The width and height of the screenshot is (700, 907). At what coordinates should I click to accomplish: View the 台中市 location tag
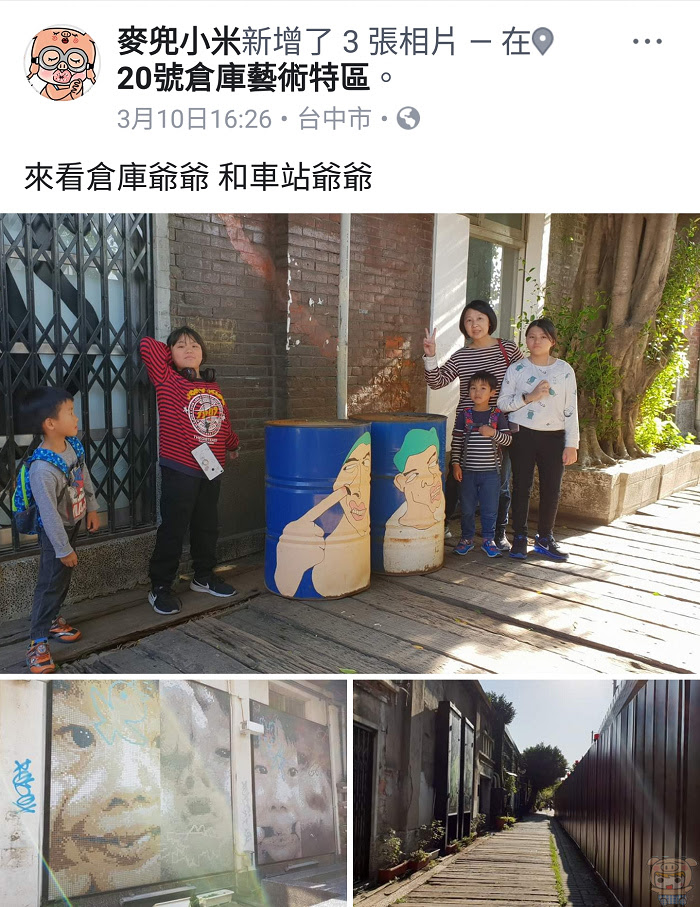point(335,120)
